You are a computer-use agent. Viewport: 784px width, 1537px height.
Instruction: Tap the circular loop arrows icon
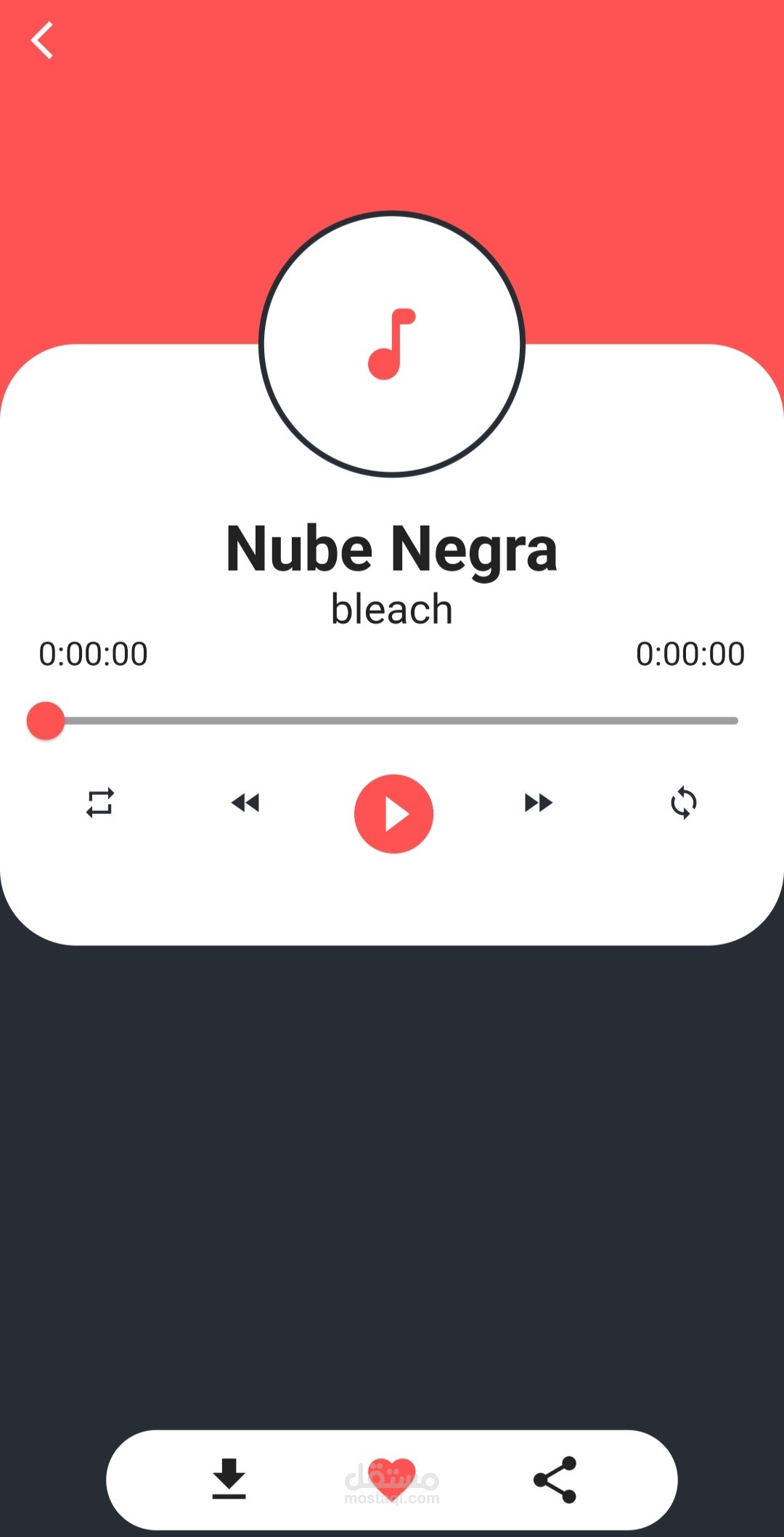tap(684, 803)
